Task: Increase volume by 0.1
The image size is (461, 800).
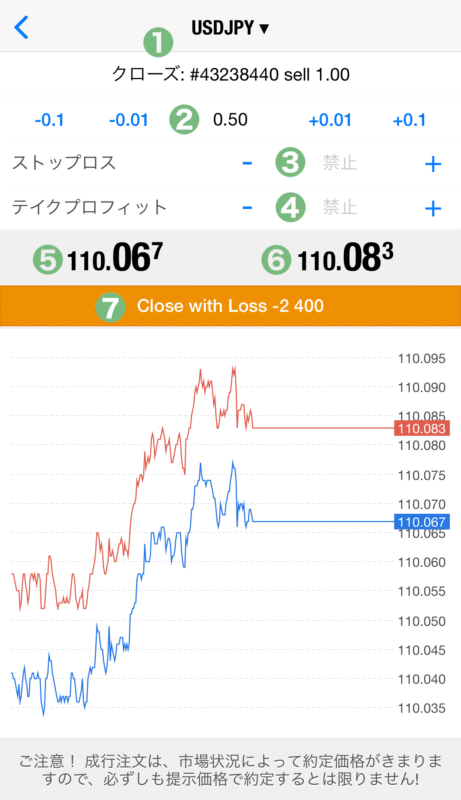Action: tap(409, 120)
